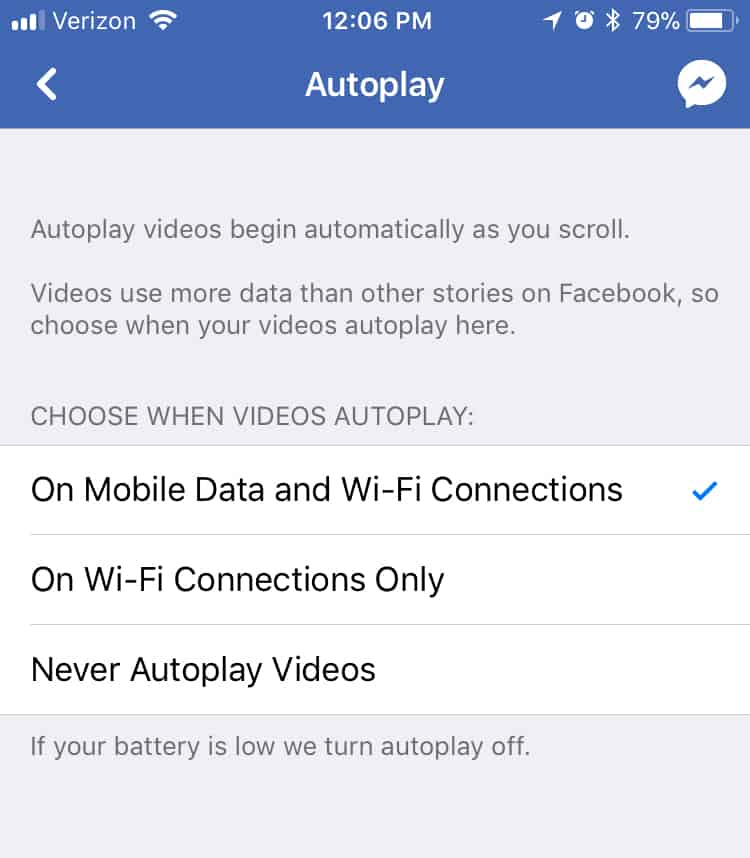Open Messenger from the header icon
Viewport: 750px width, 858px height.
(x=701, y=86)
